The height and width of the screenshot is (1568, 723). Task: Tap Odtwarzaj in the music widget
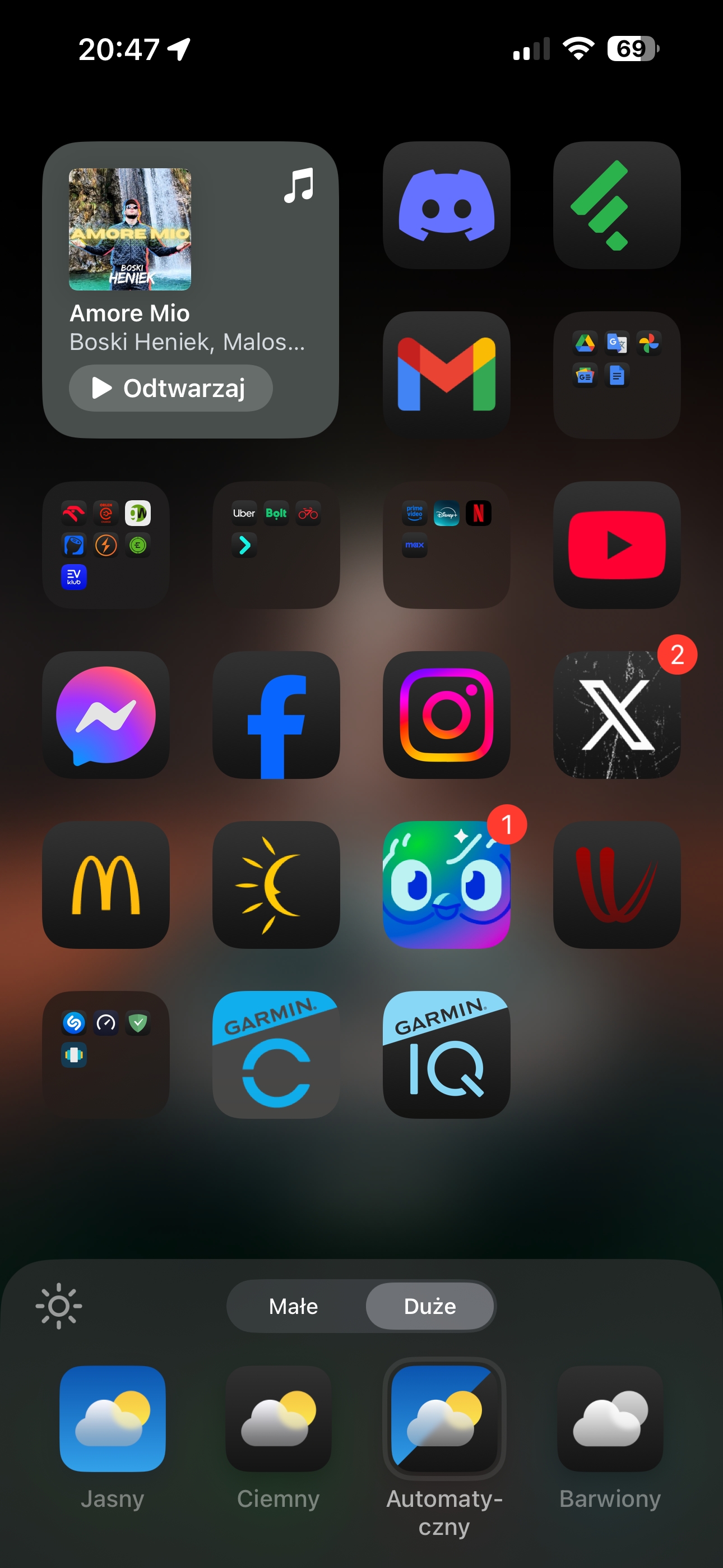pyautogui.click(x=170, y=388)
